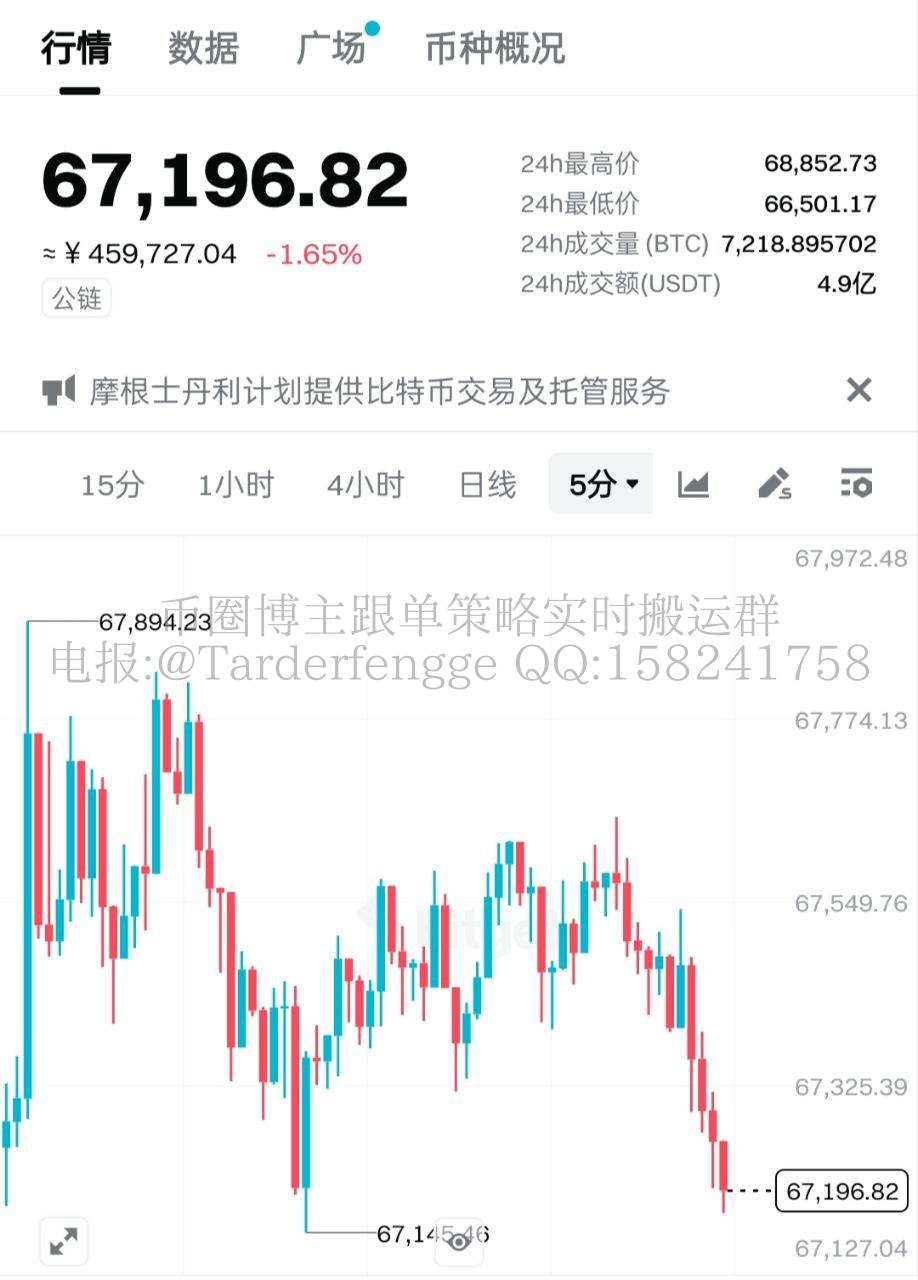Open the chart type icon
918x1280 pixels.
[x=693, y=484]
